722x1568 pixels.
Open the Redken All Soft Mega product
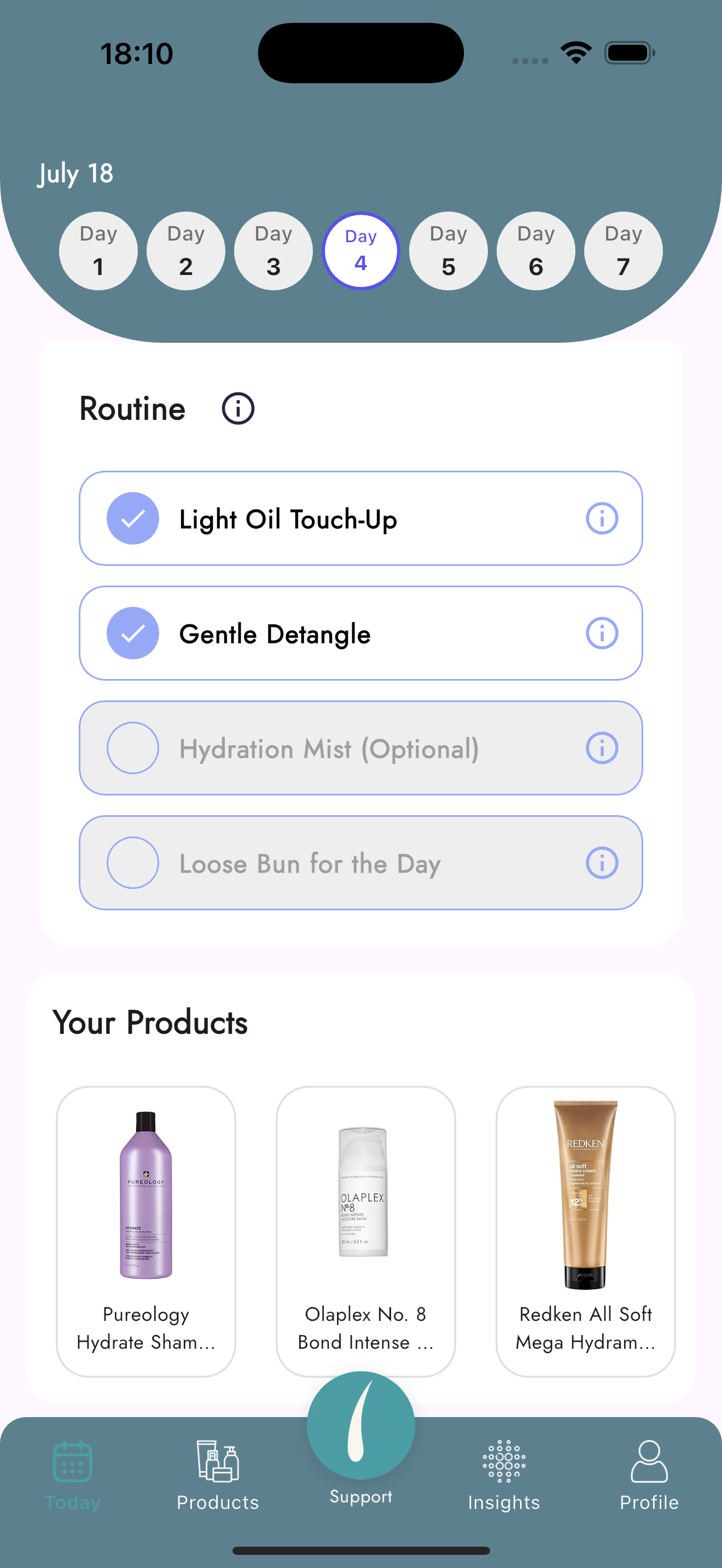click(585, 1230)
